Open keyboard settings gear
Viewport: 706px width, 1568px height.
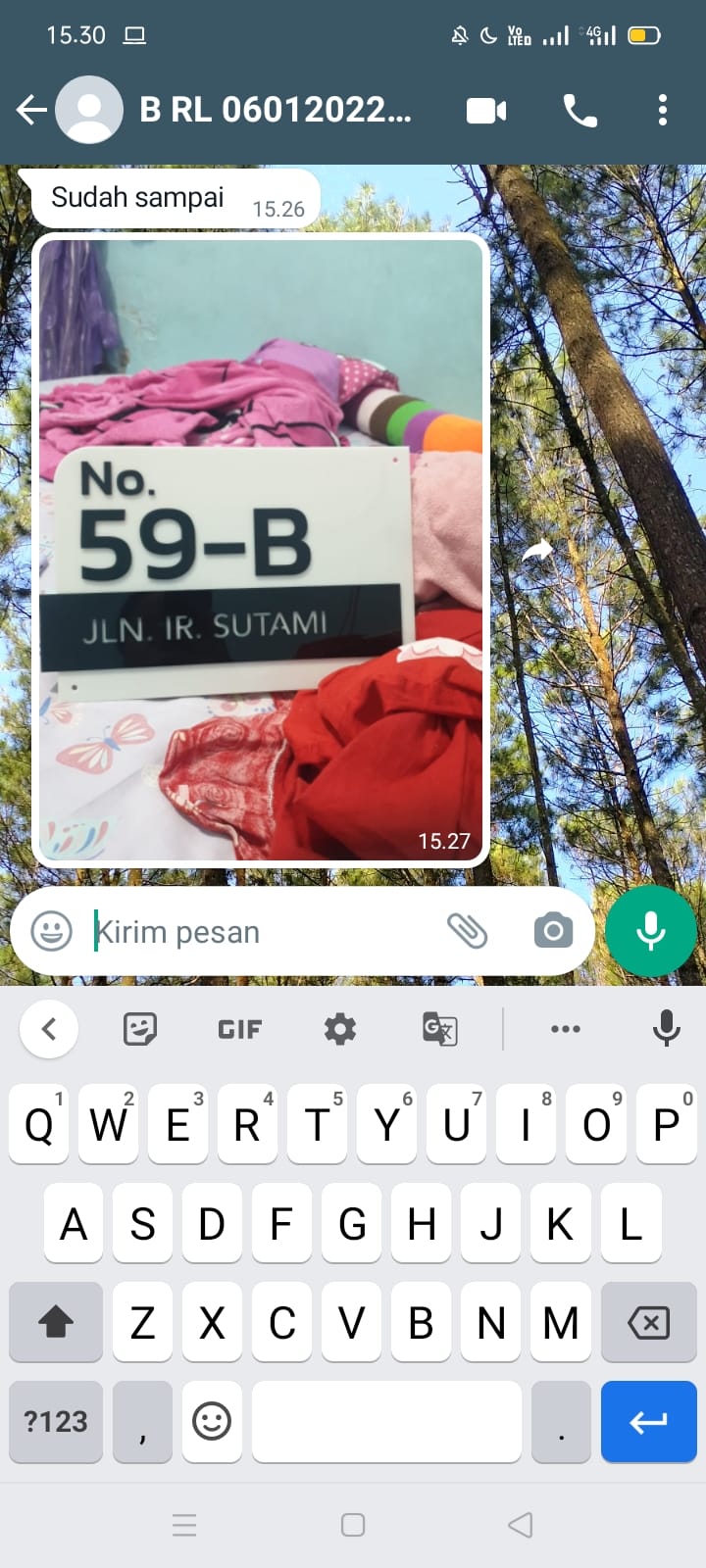tap(339, 1029)
